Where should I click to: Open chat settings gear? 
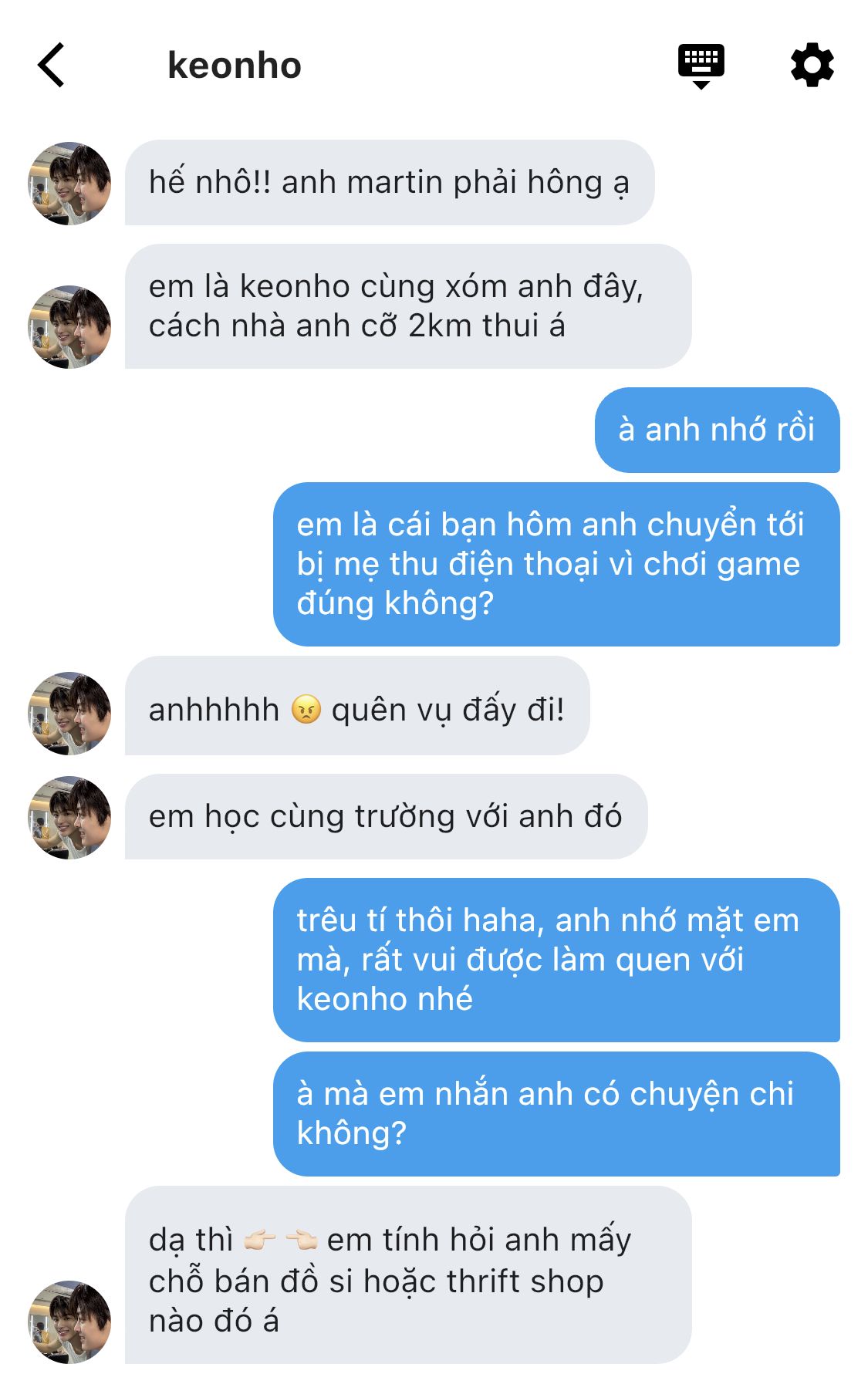click(x=812, y=66)
